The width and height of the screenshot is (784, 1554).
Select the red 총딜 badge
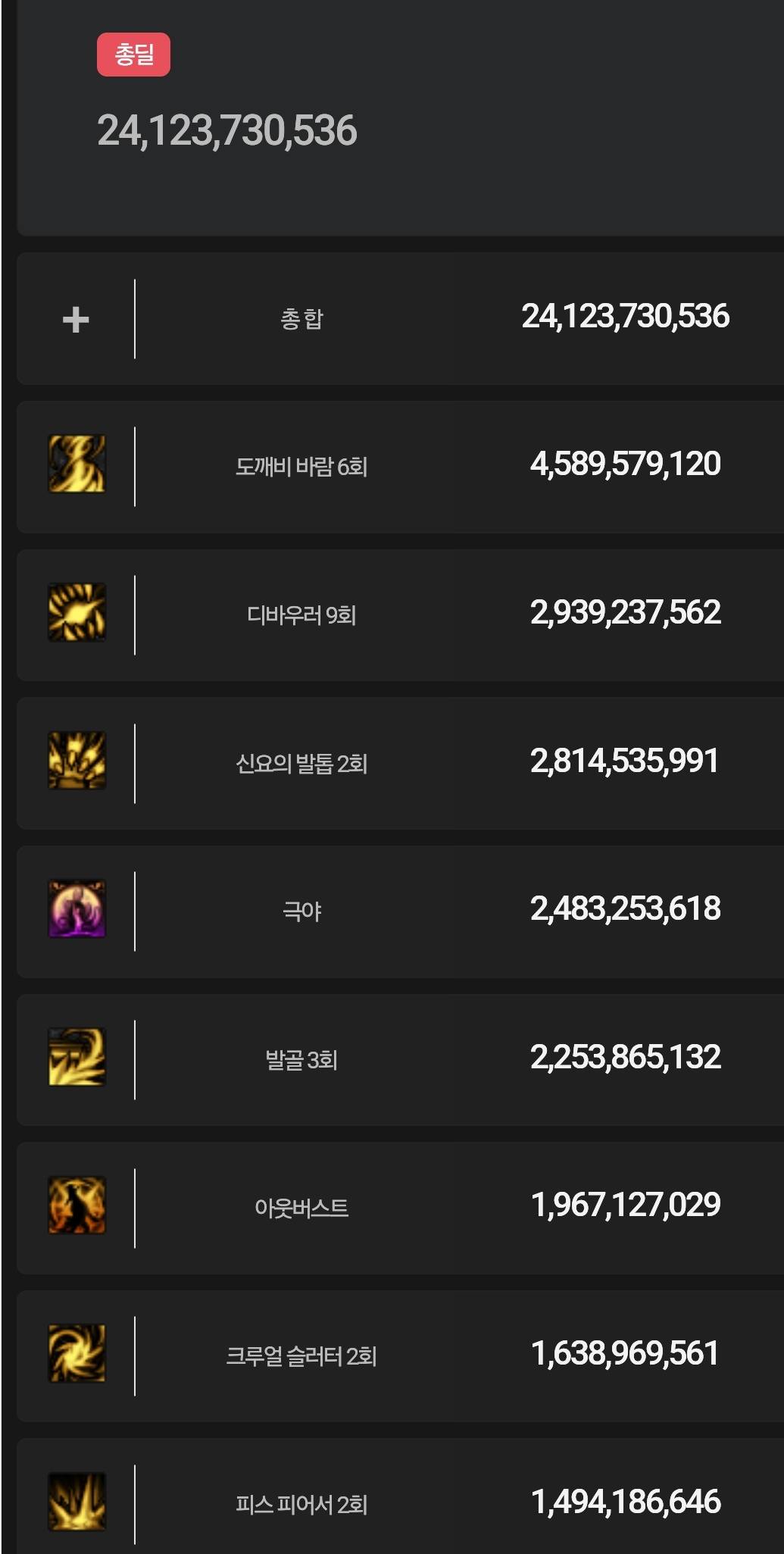(x=133, y=55)
